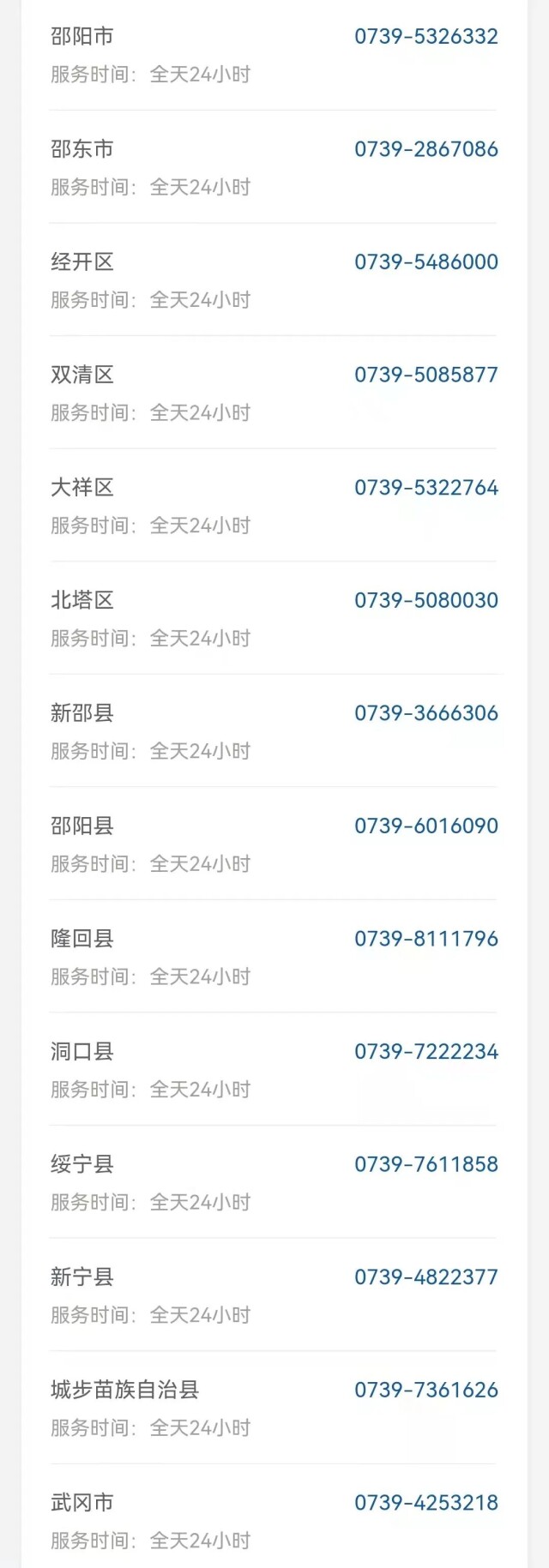Select the 洞口县 number 0739-7222234

[x=426, y=1052]
